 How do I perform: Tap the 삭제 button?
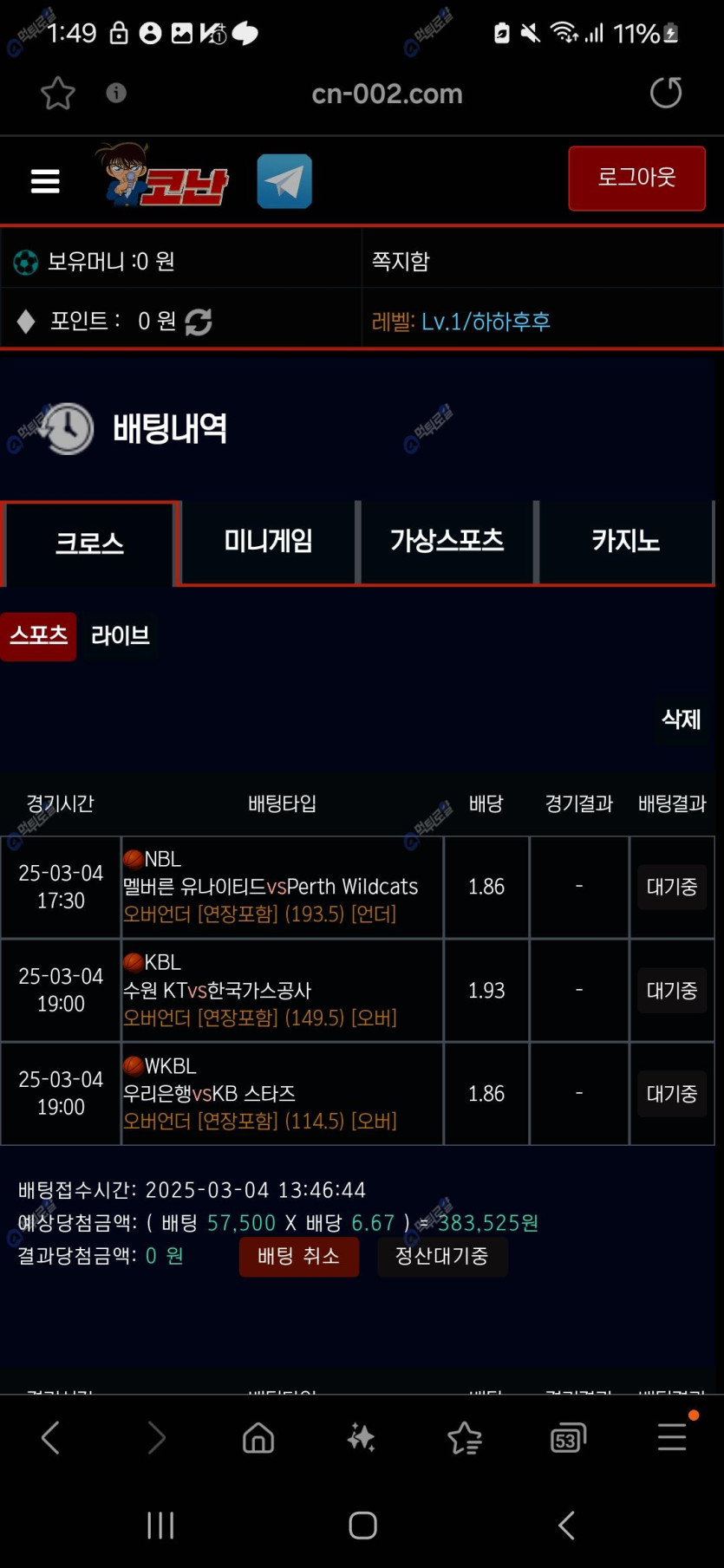coord(681,719)
